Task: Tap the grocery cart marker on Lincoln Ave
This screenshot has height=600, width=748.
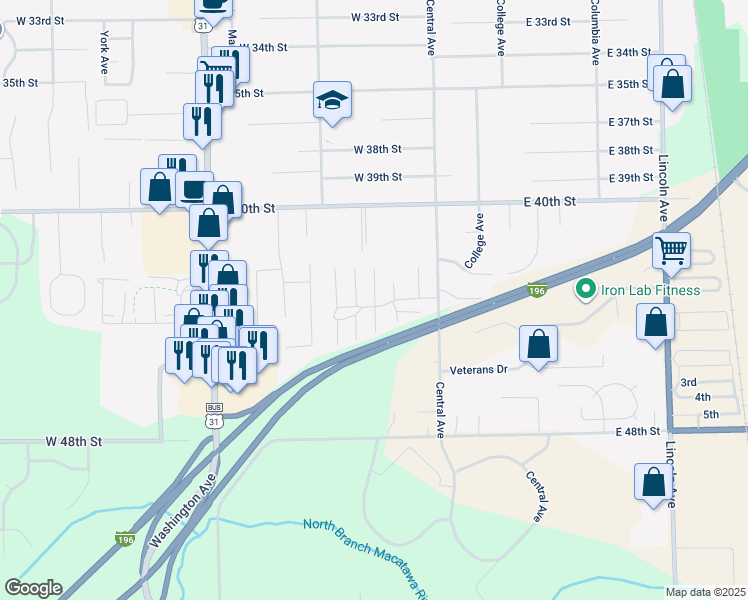Action: coord(672,250)
